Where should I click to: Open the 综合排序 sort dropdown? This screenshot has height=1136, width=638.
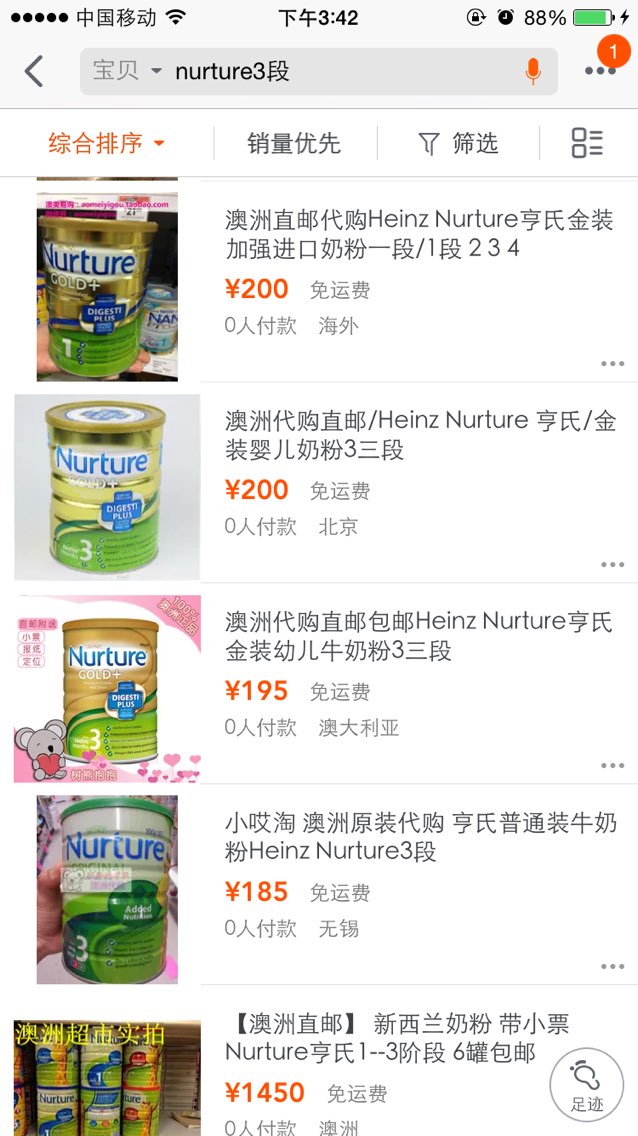click(106, 143)
